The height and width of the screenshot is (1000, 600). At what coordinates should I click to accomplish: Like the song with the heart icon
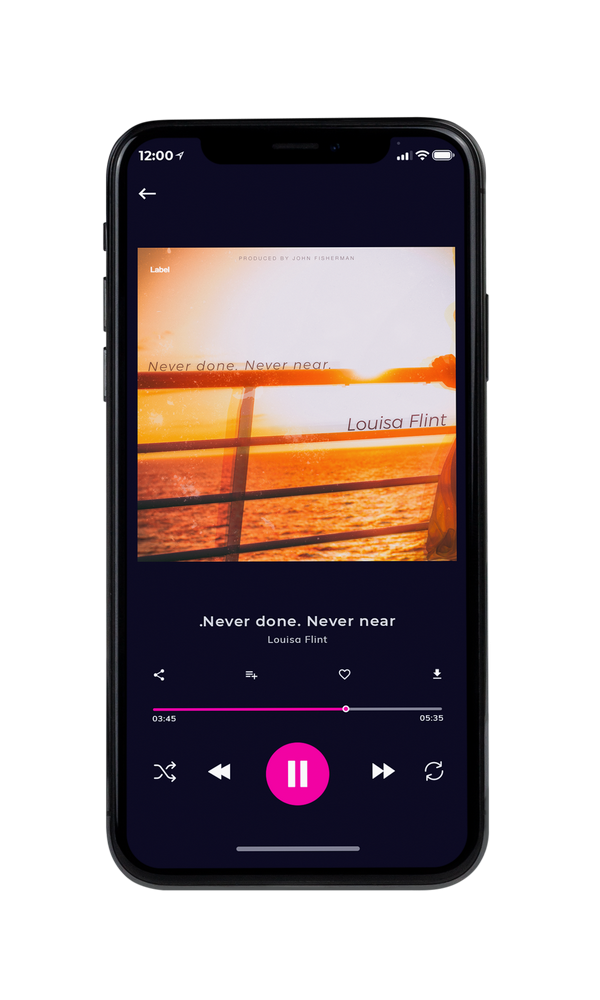[x=344, y=674]
